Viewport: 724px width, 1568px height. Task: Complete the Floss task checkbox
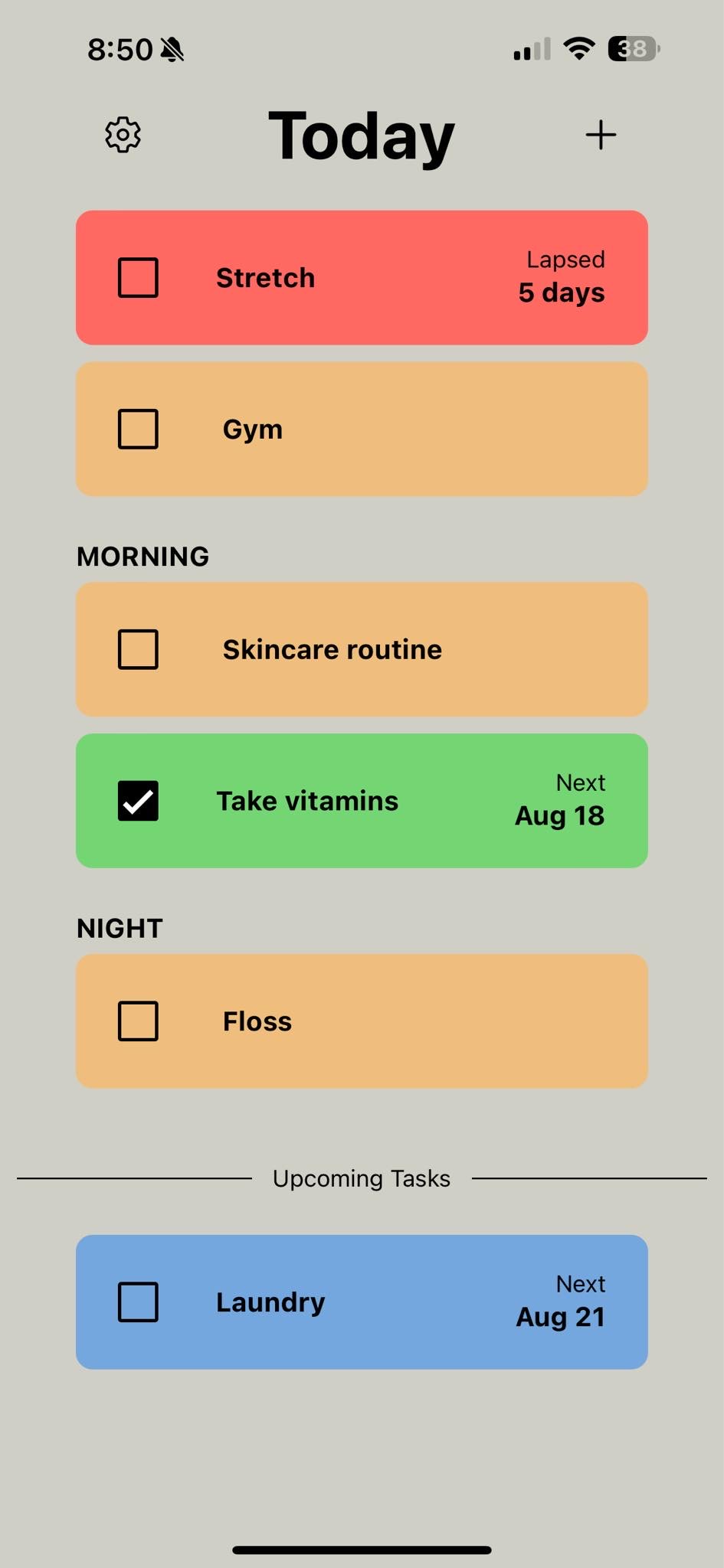(x=138, y=1021)
